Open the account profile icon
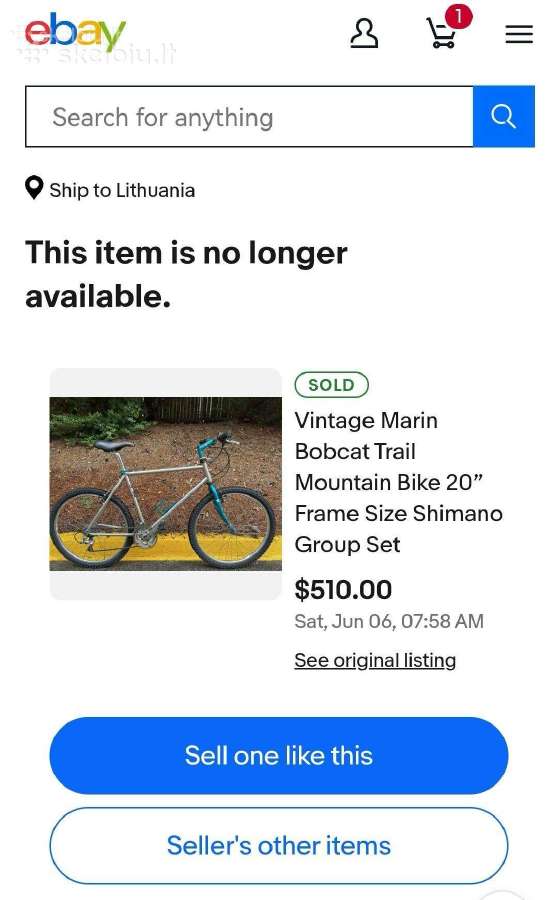Viewport: 558px width, 900px height. click(x=364, y=33)
